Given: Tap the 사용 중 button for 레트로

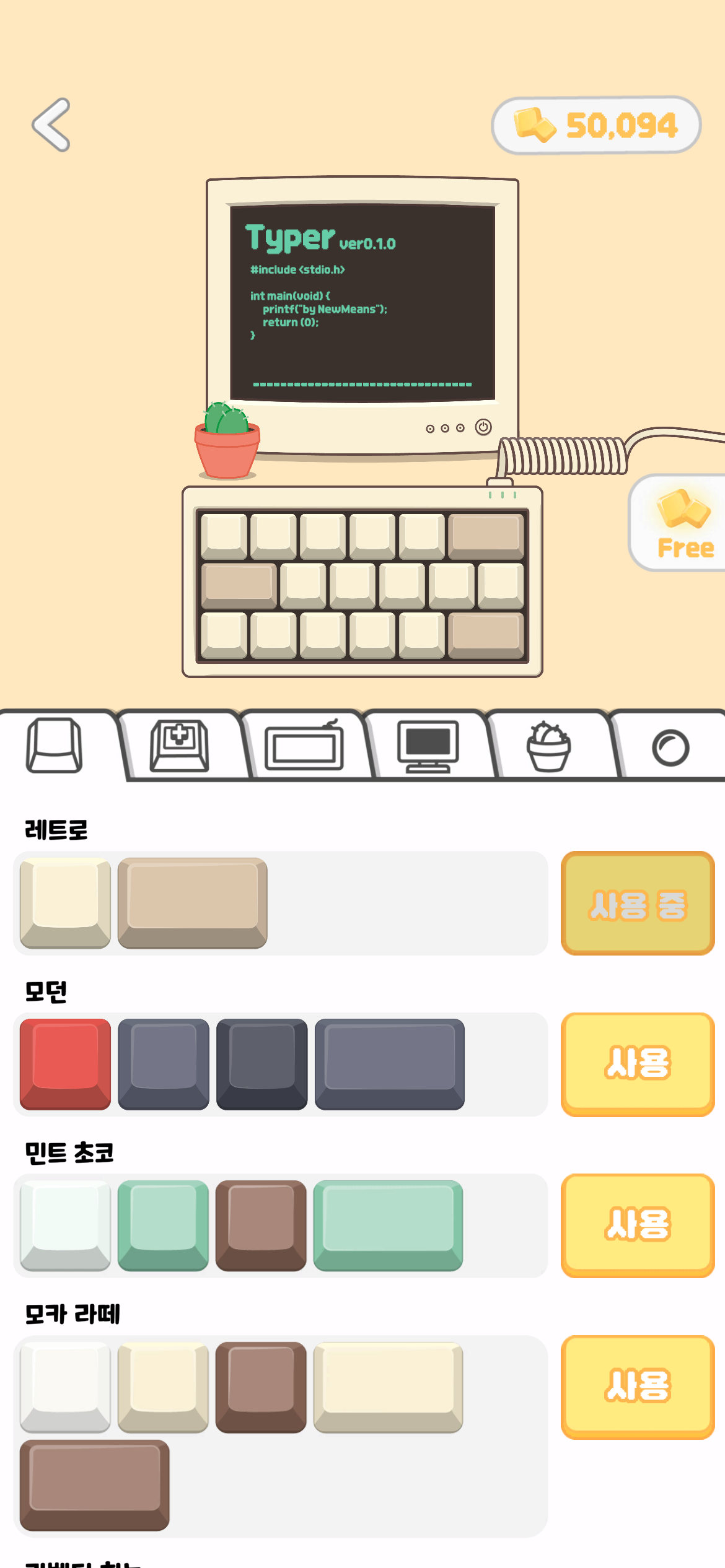Looking at the screenshot, I should pos(638,904).
